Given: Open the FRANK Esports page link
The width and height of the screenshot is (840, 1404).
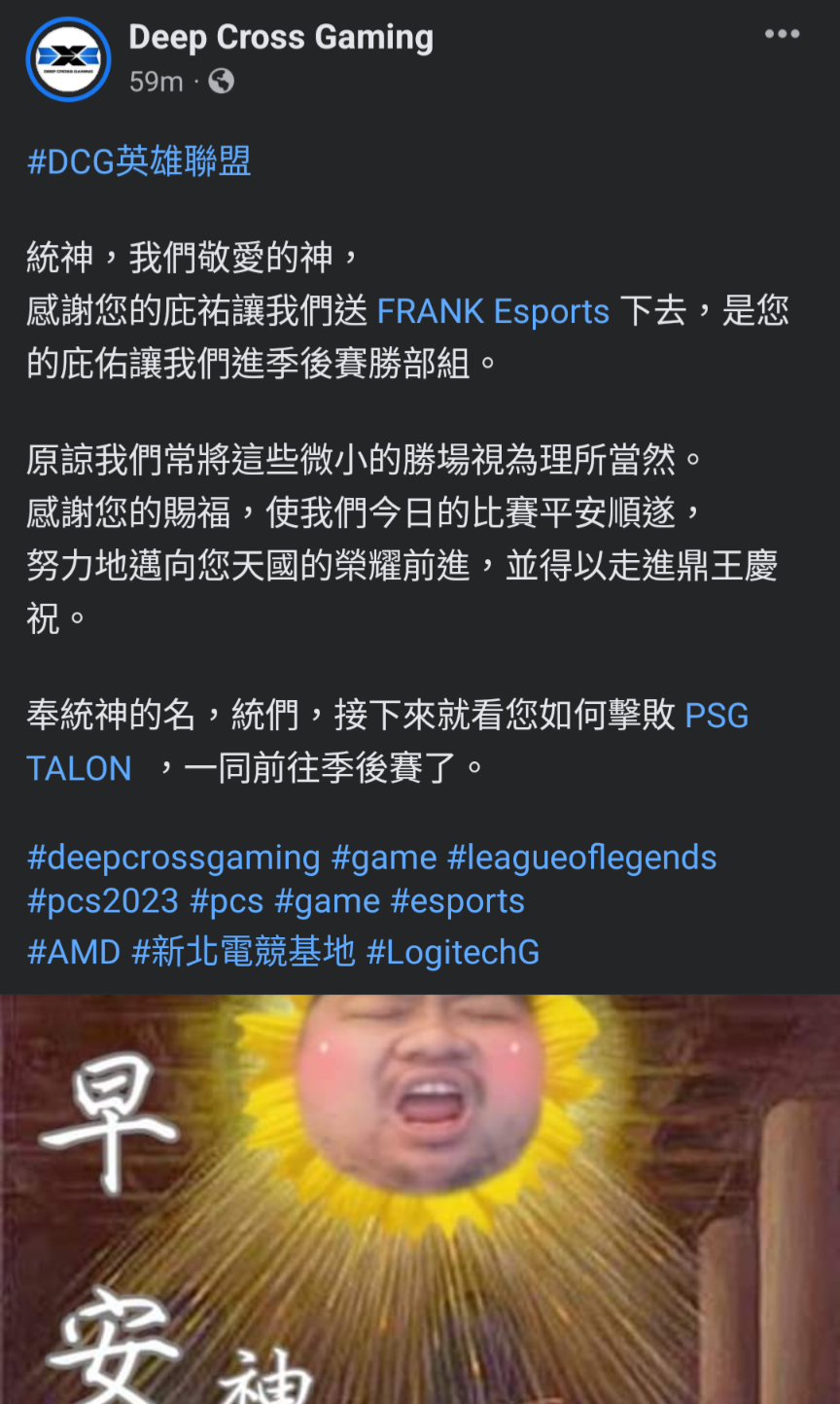Looking at the screenshot, I should click(x=493, y=311).
